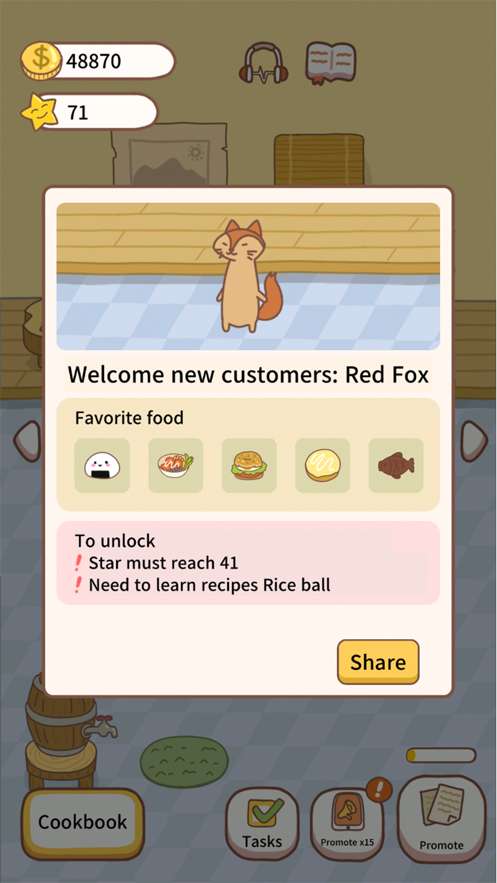
Task: Select the fish-shaped cake favorite food
Action: tap(396, 466)
